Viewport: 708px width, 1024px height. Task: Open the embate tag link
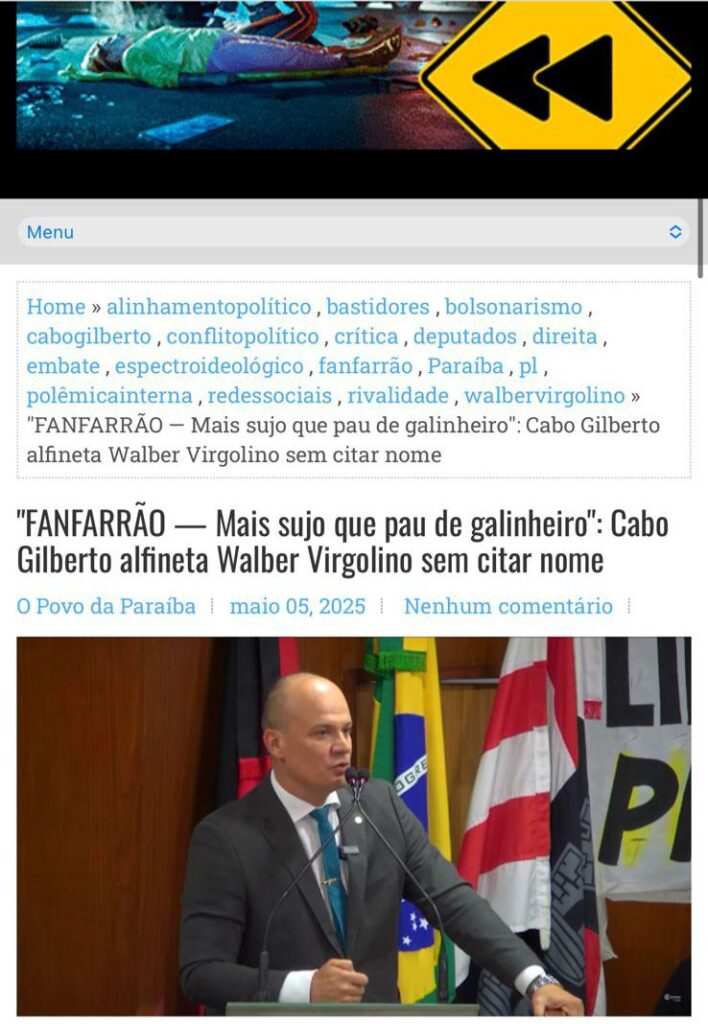(63, 366)
